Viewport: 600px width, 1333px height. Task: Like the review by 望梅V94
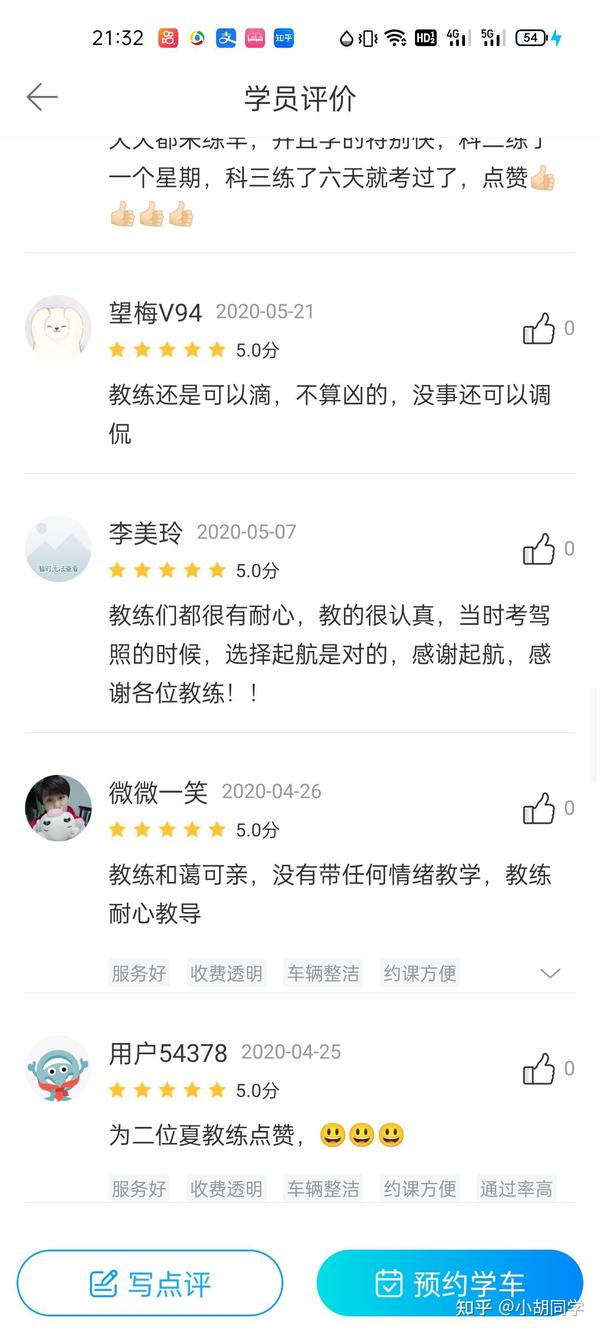point(539,328)
